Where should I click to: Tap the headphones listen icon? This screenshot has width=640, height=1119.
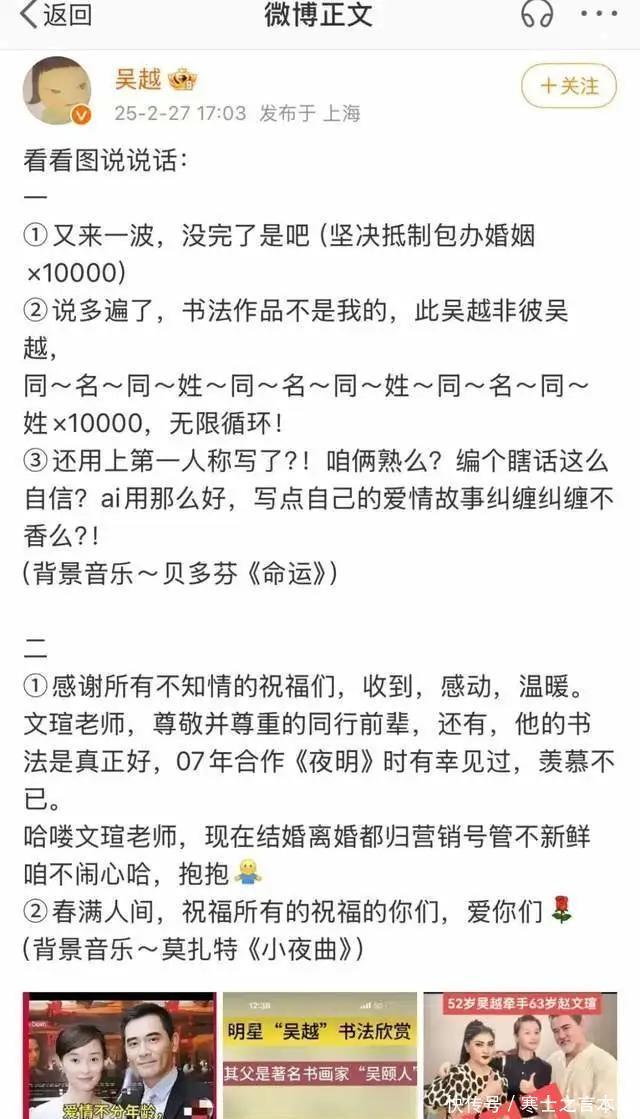click(x=537, y=15)
